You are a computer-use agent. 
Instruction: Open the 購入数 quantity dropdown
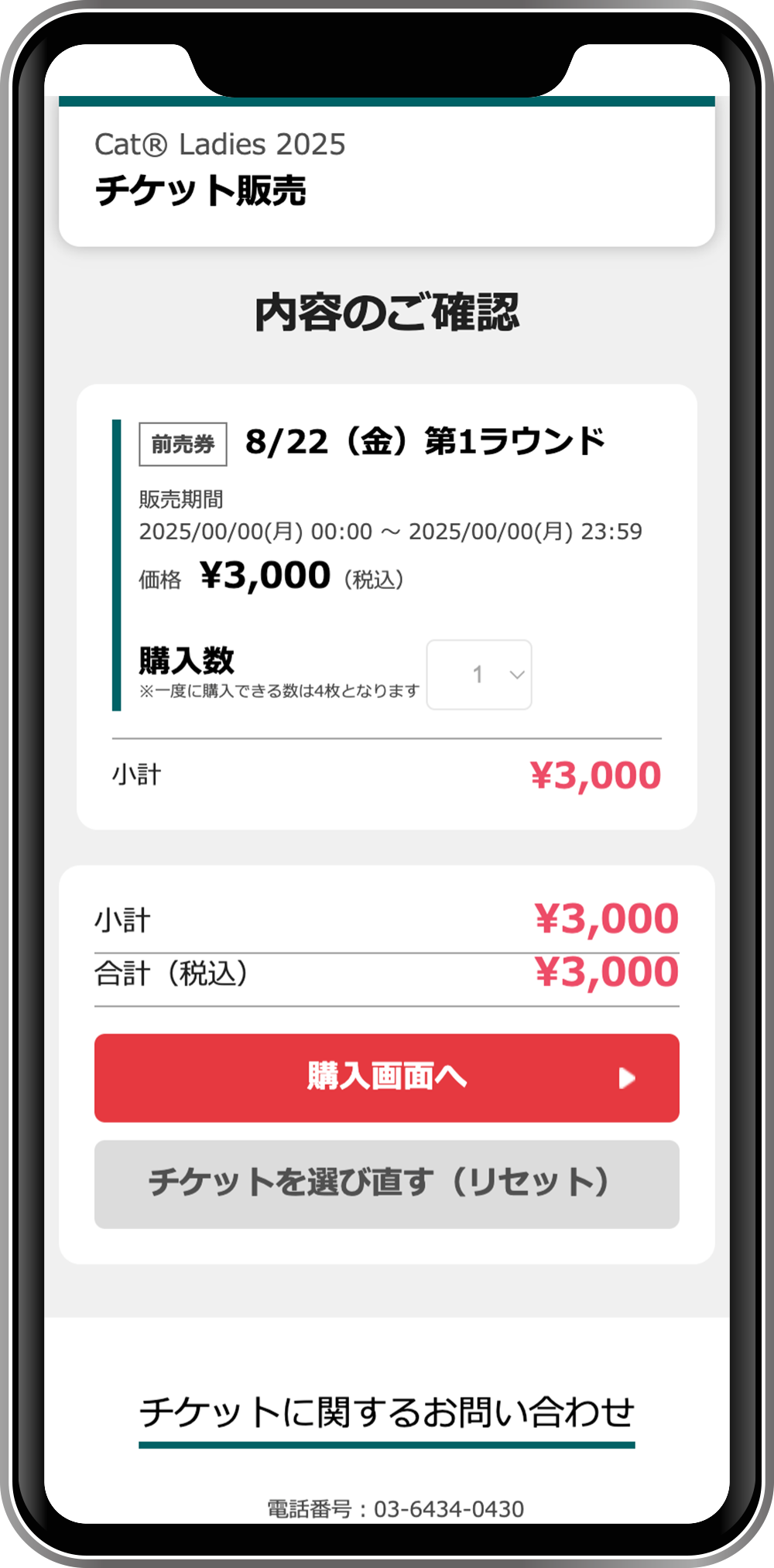[479, 674]
